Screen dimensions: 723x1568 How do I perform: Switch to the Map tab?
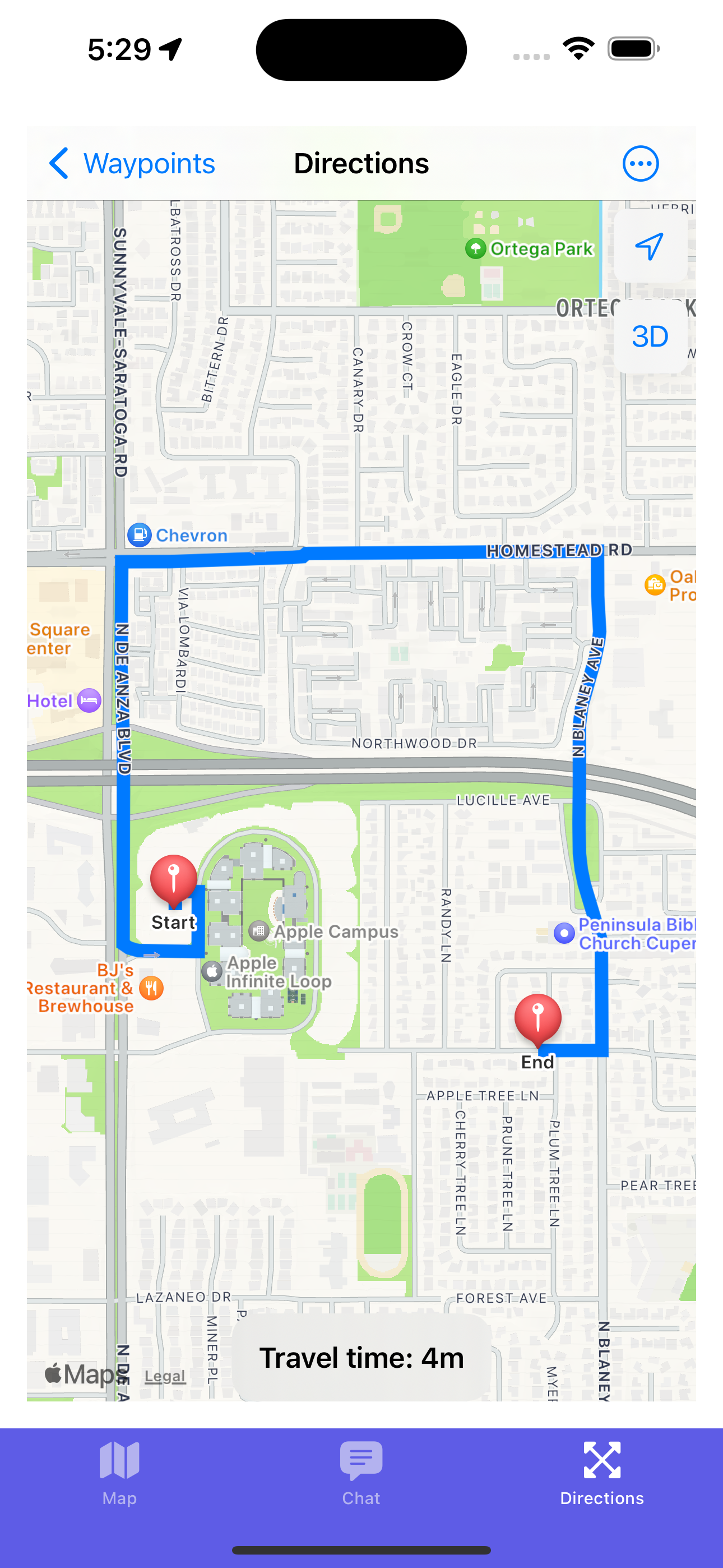click(119, 1473)
